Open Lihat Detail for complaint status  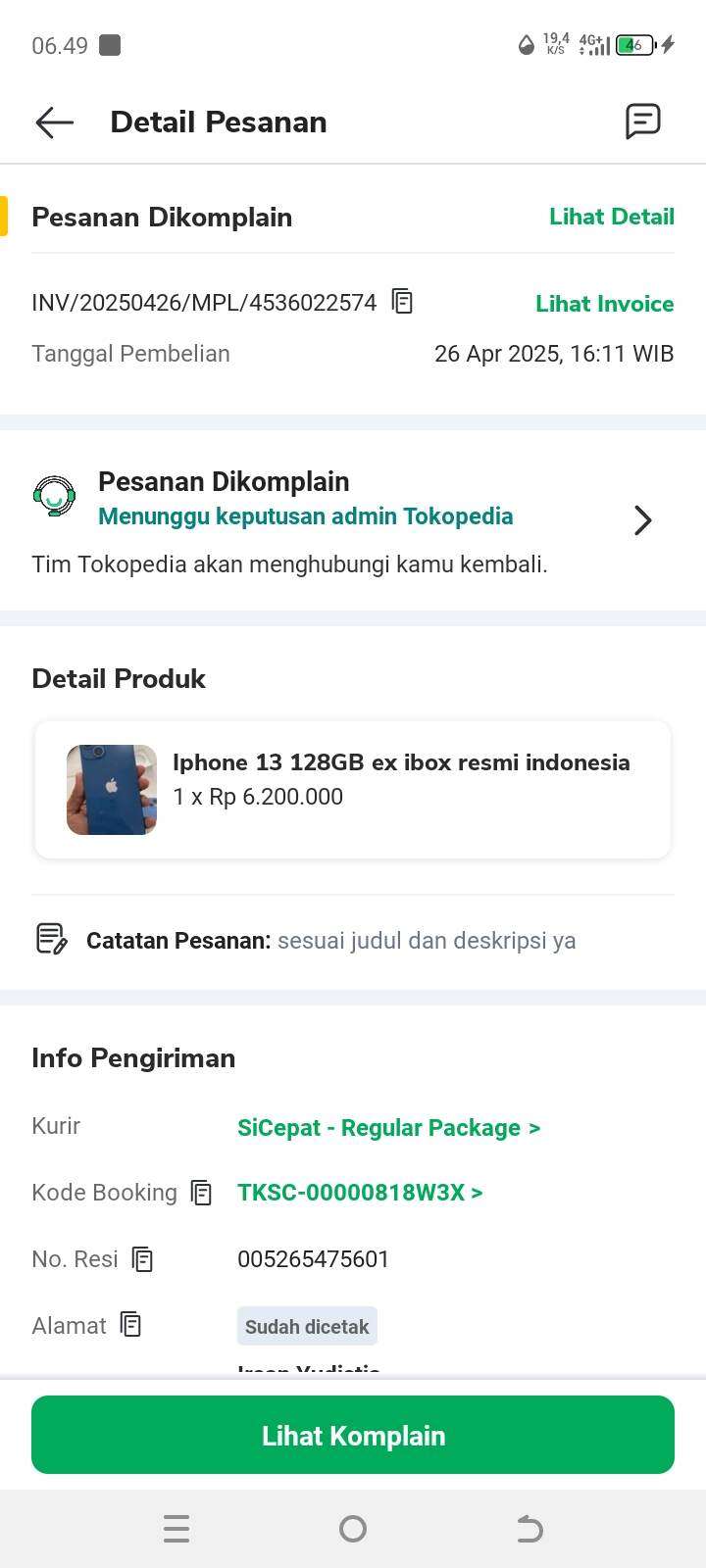point(612,217)
